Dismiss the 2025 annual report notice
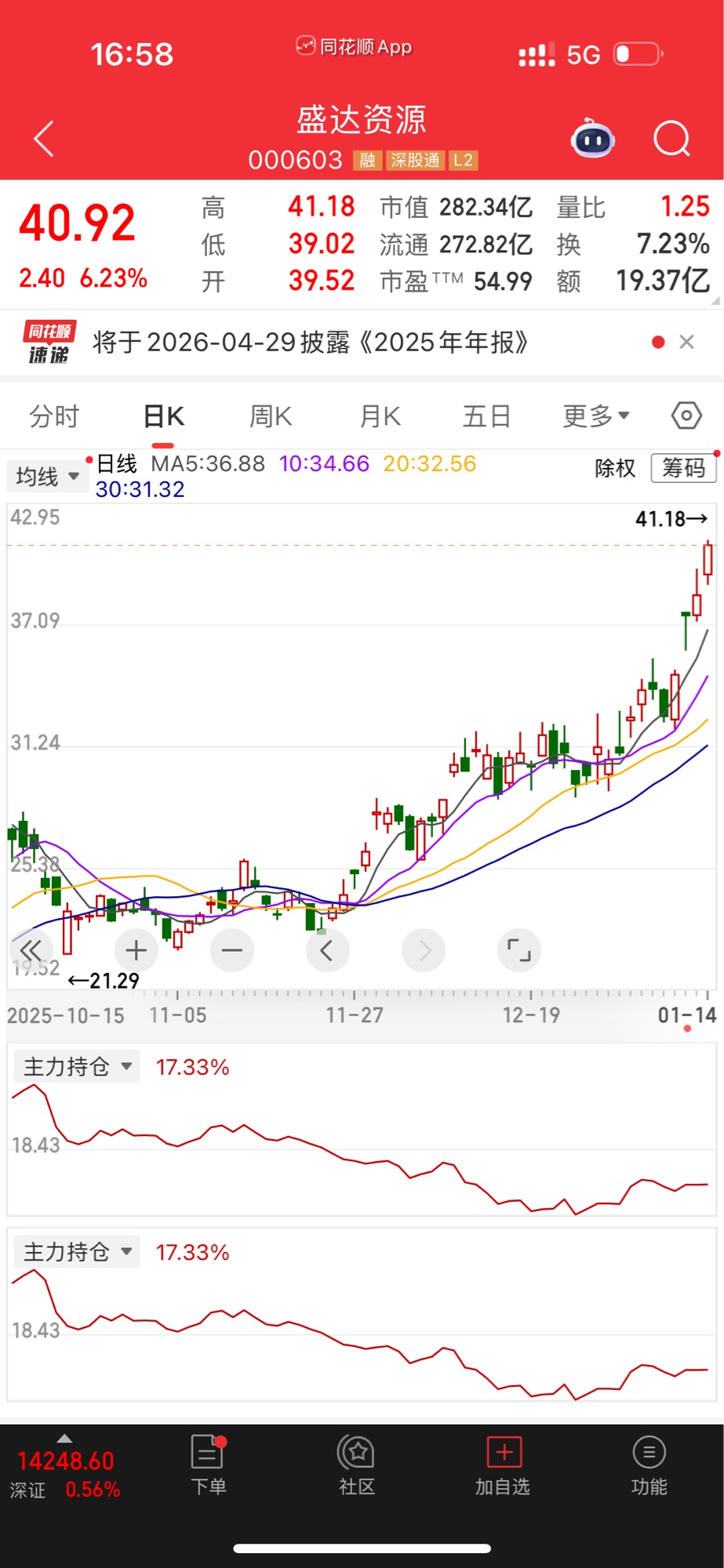 coord(687,342)
